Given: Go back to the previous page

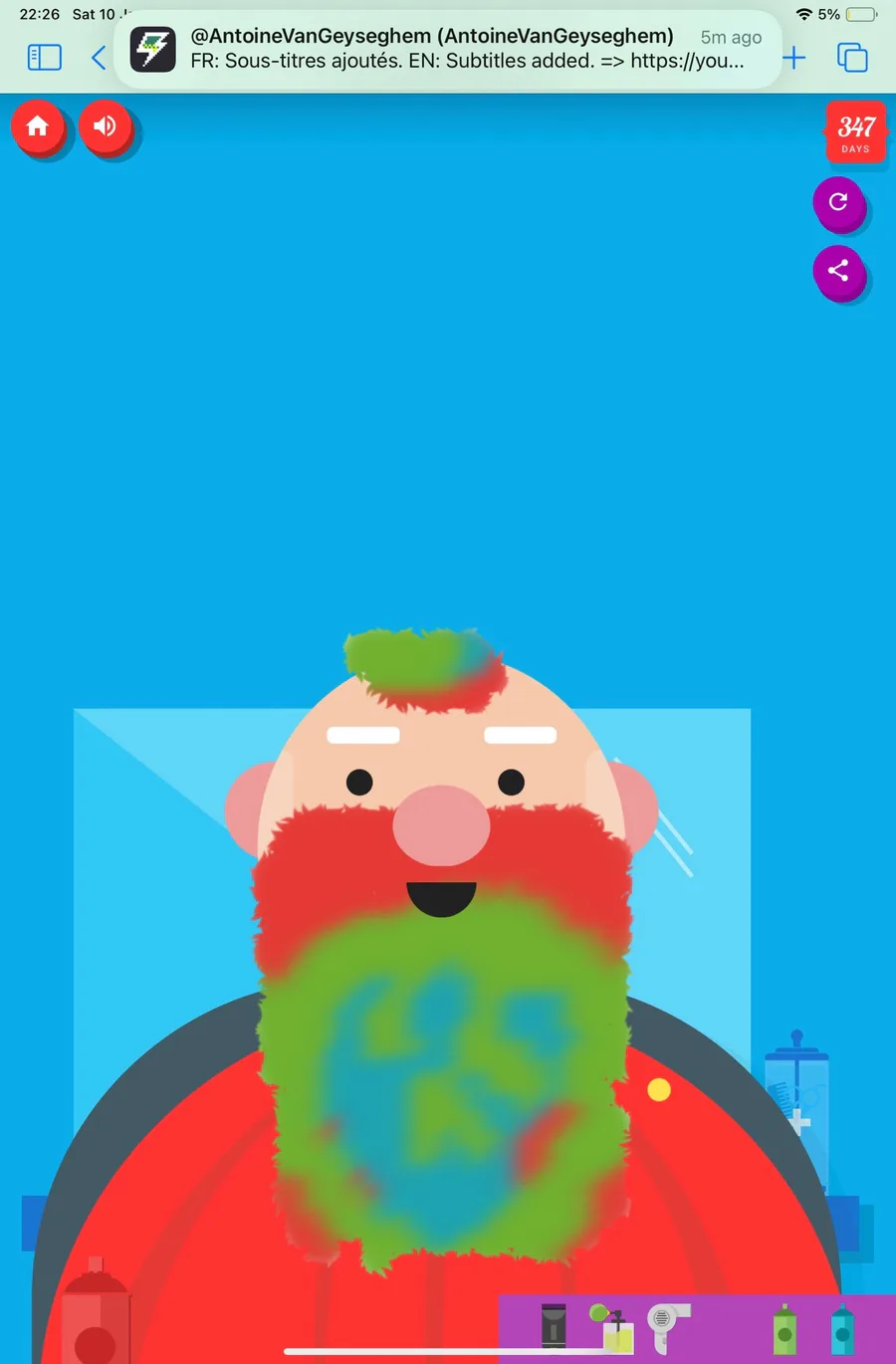Looking at the screenshot, I should click(x=98, y=58).
